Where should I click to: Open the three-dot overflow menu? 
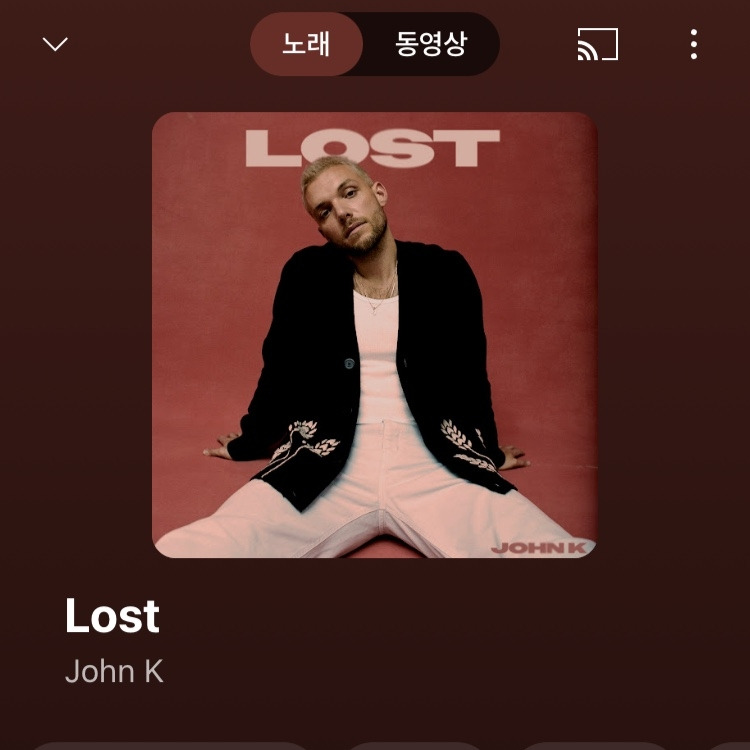click(x=694, y=44)
